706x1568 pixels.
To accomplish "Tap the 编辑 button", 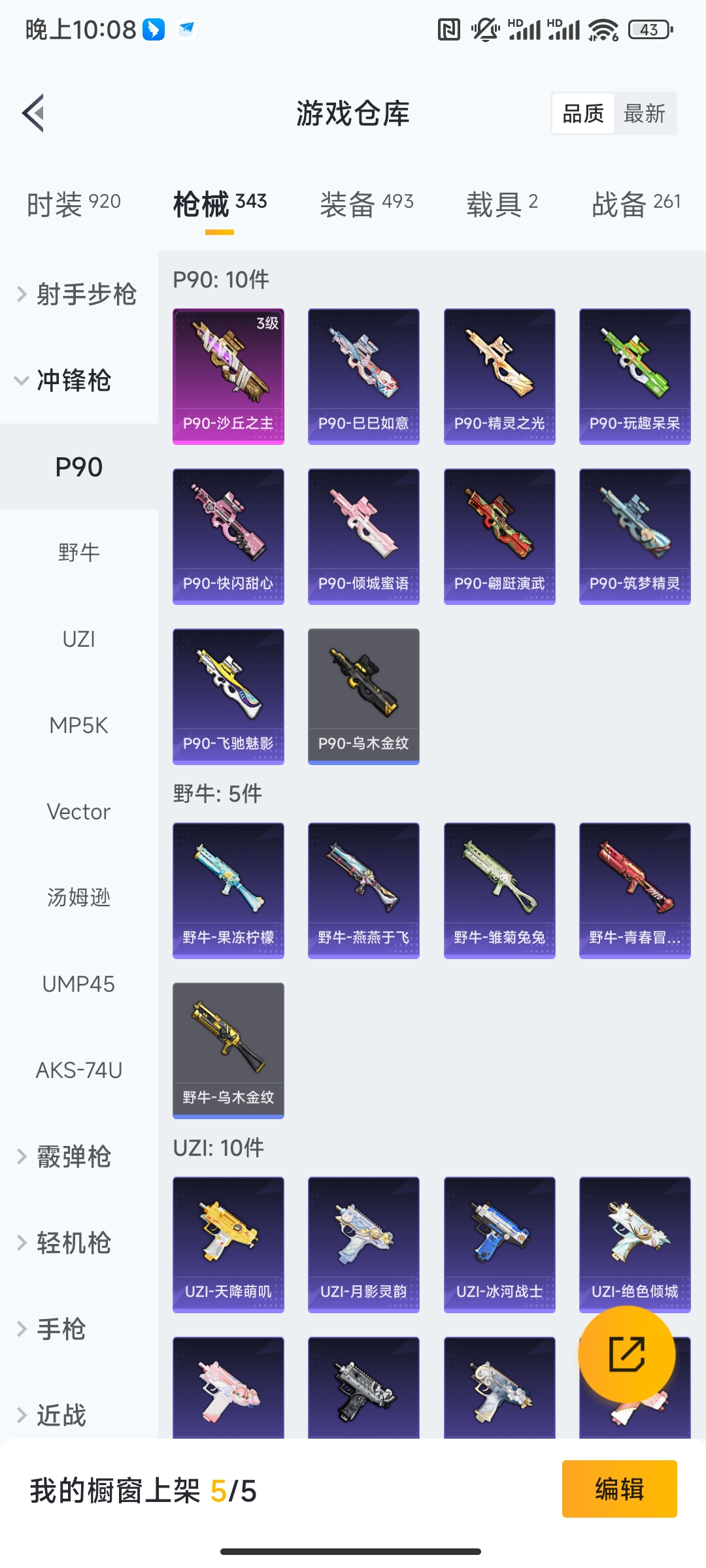I will (619, 1489).
